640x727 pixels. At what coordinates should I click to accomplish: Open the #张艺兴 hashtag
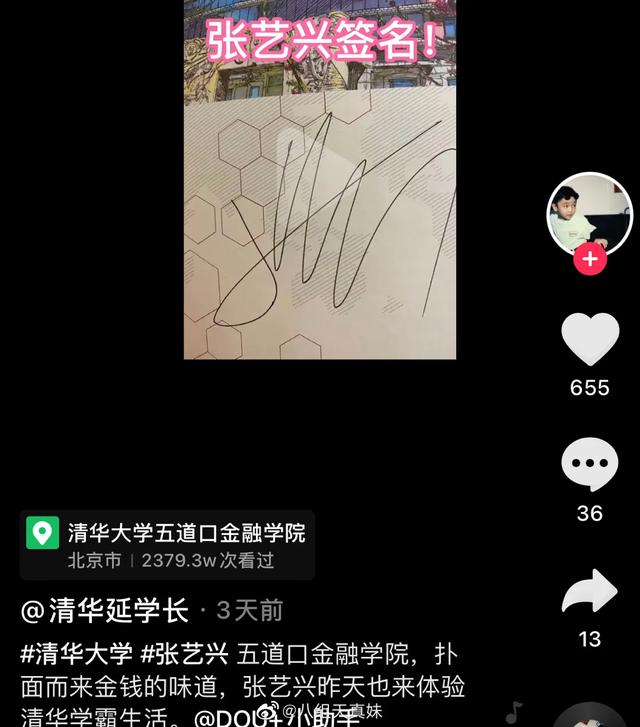[186, 655]
